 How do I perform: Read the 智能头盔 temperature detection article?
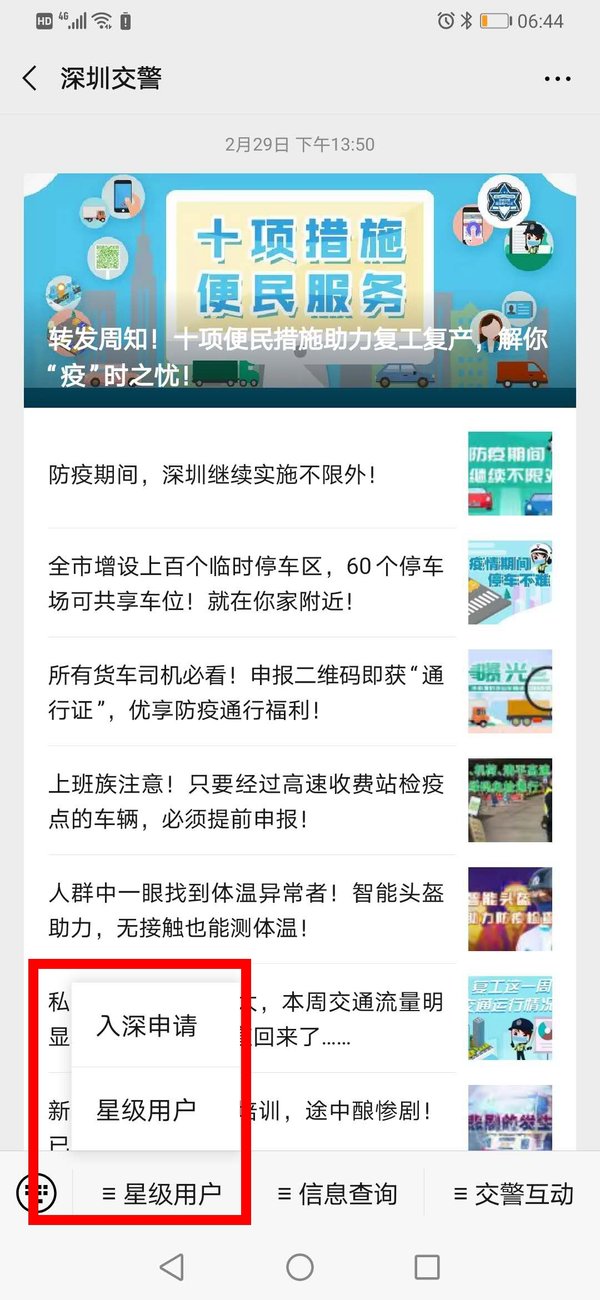coord(250,909)
